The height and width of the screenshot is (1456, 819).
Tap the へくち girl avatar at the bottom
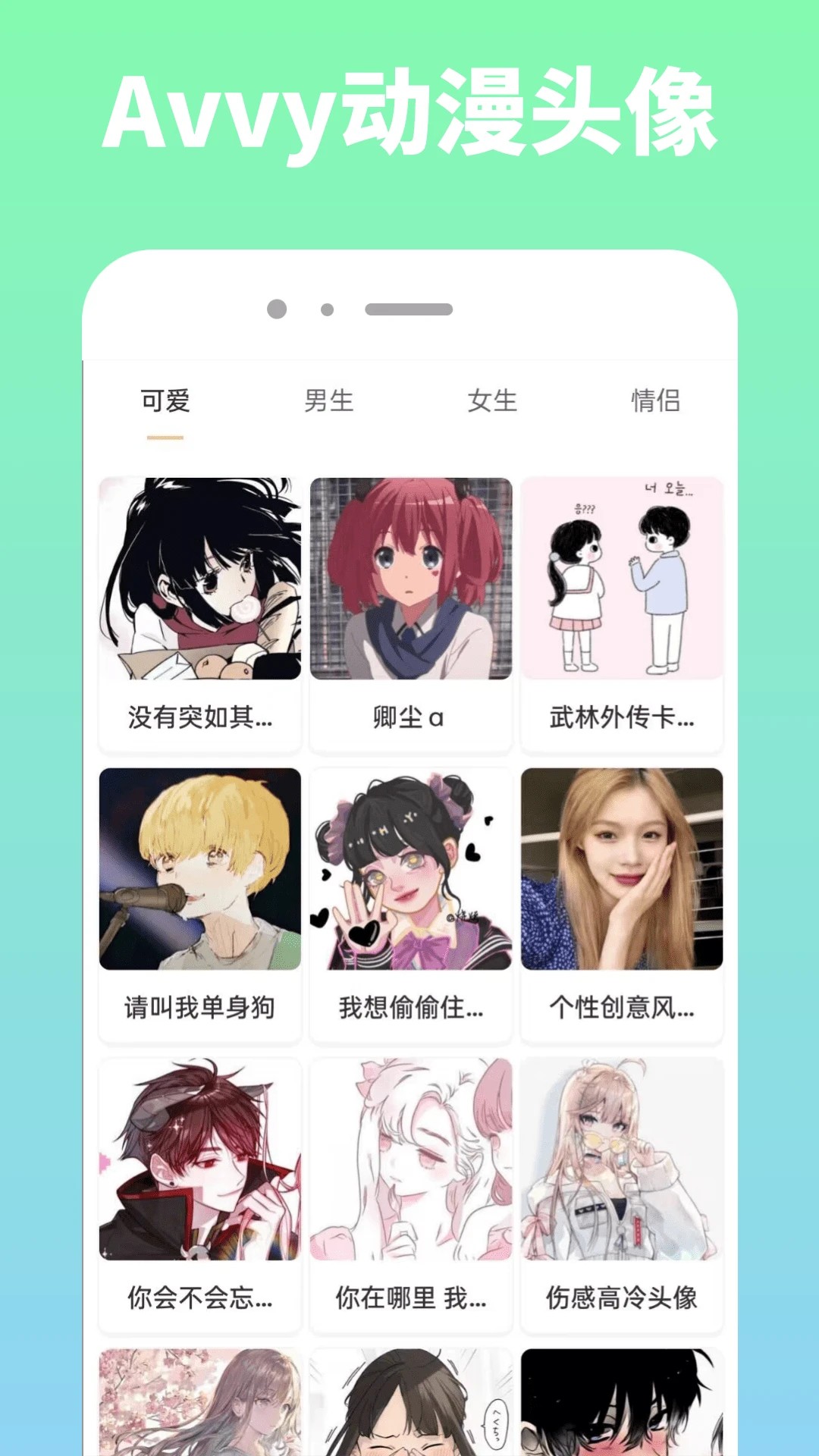(x=410, y=1418)
